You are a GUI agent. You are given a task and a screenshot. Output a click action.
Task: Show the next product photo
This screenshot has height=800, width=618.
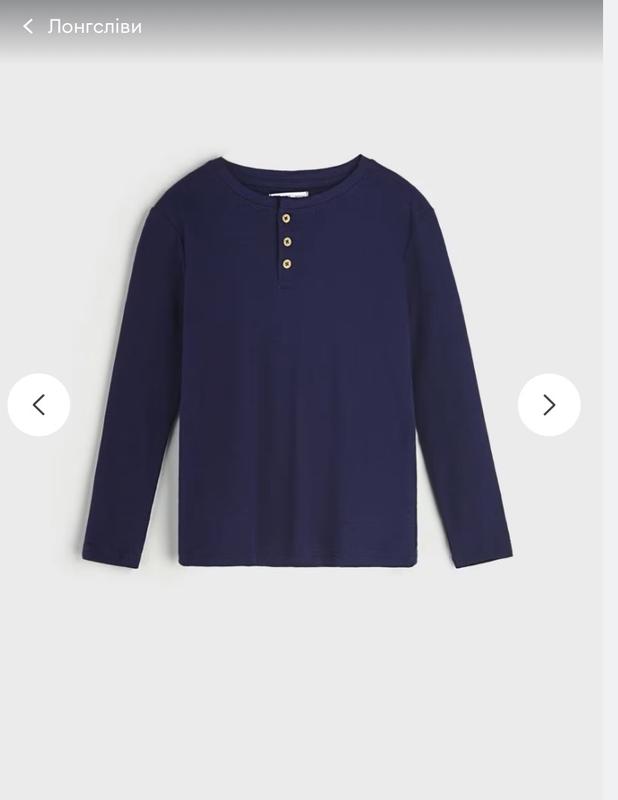point(549,405)
